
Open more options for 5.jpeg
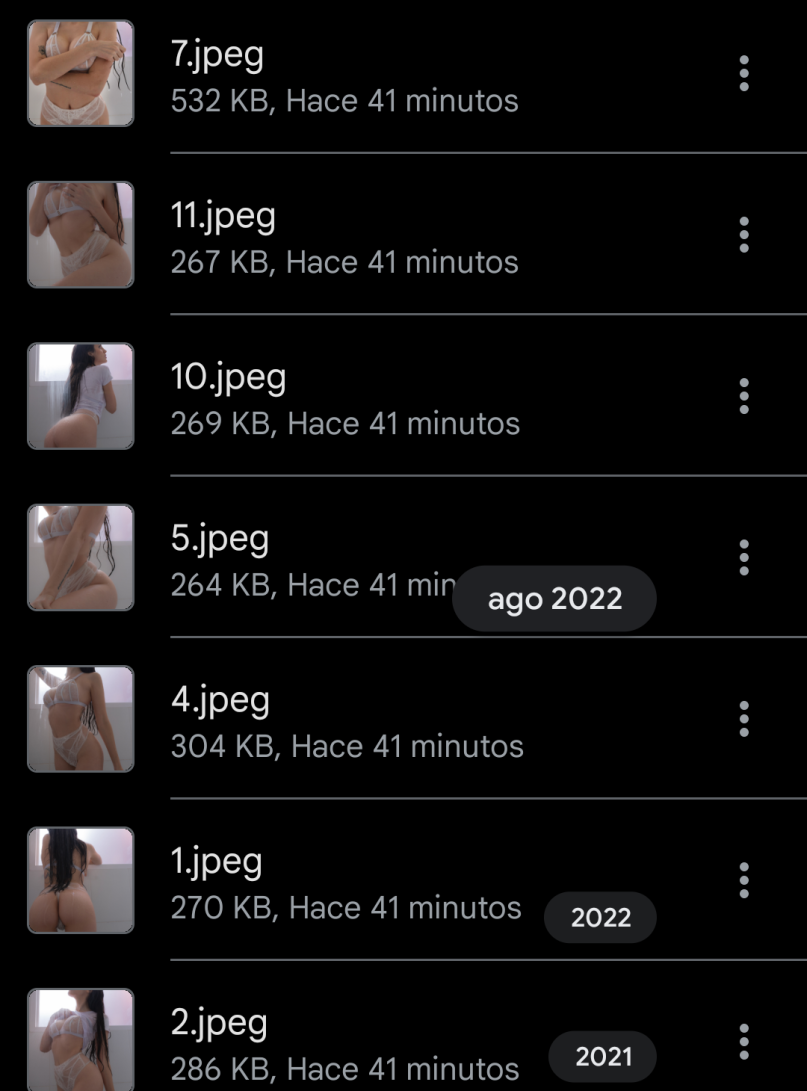[743, 557]
